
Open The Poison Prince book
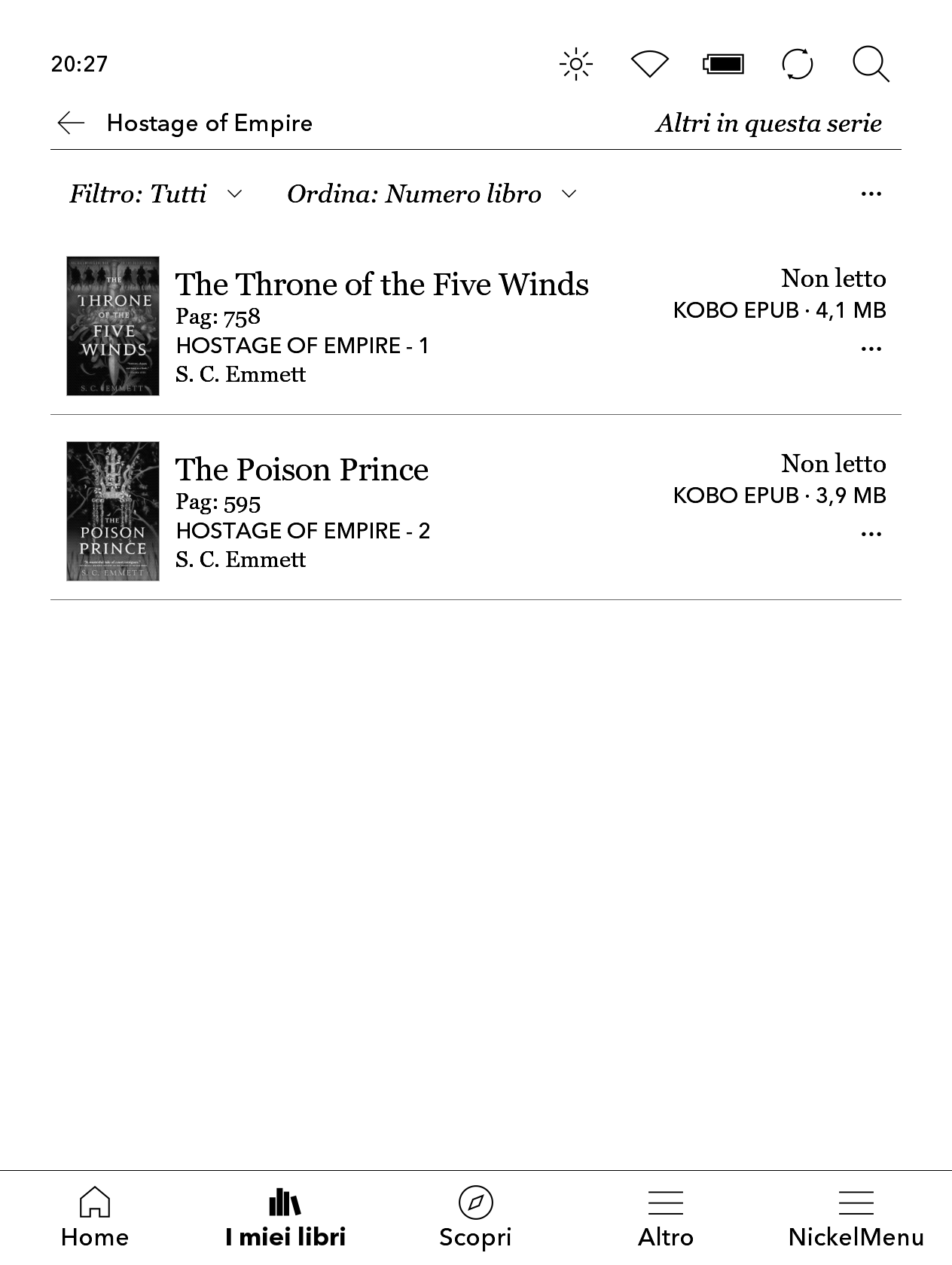[301, 470]
